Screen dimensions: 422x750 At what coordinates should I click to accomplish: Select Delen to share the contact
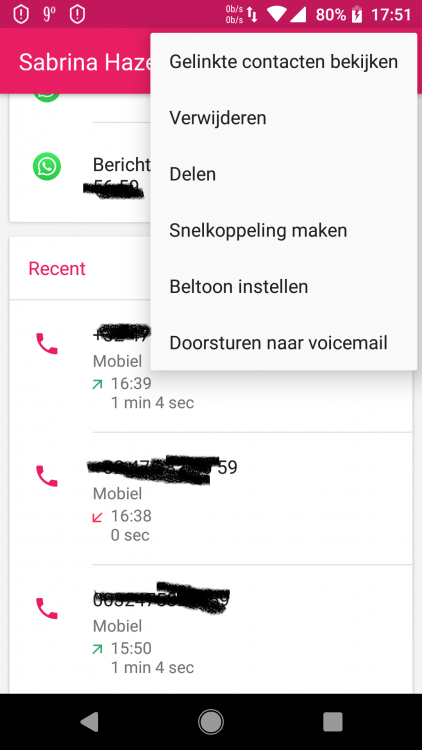click(283, 174)
